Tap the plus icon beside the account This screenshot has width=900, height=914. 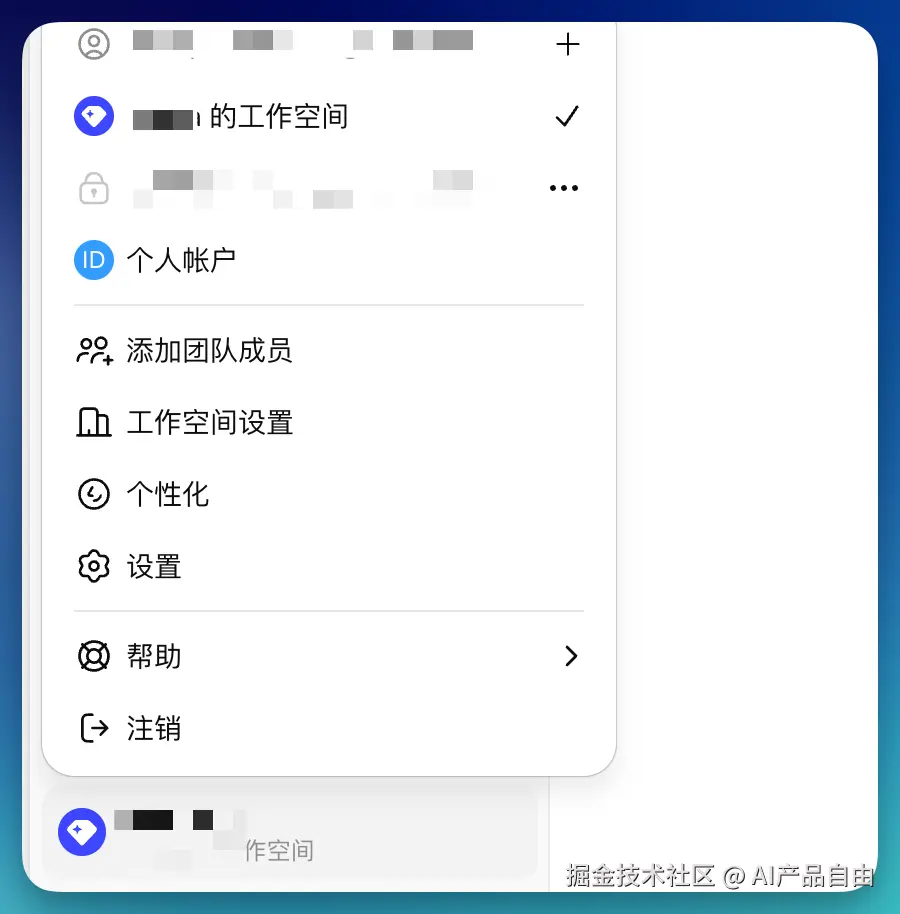[x=567, y=44]
